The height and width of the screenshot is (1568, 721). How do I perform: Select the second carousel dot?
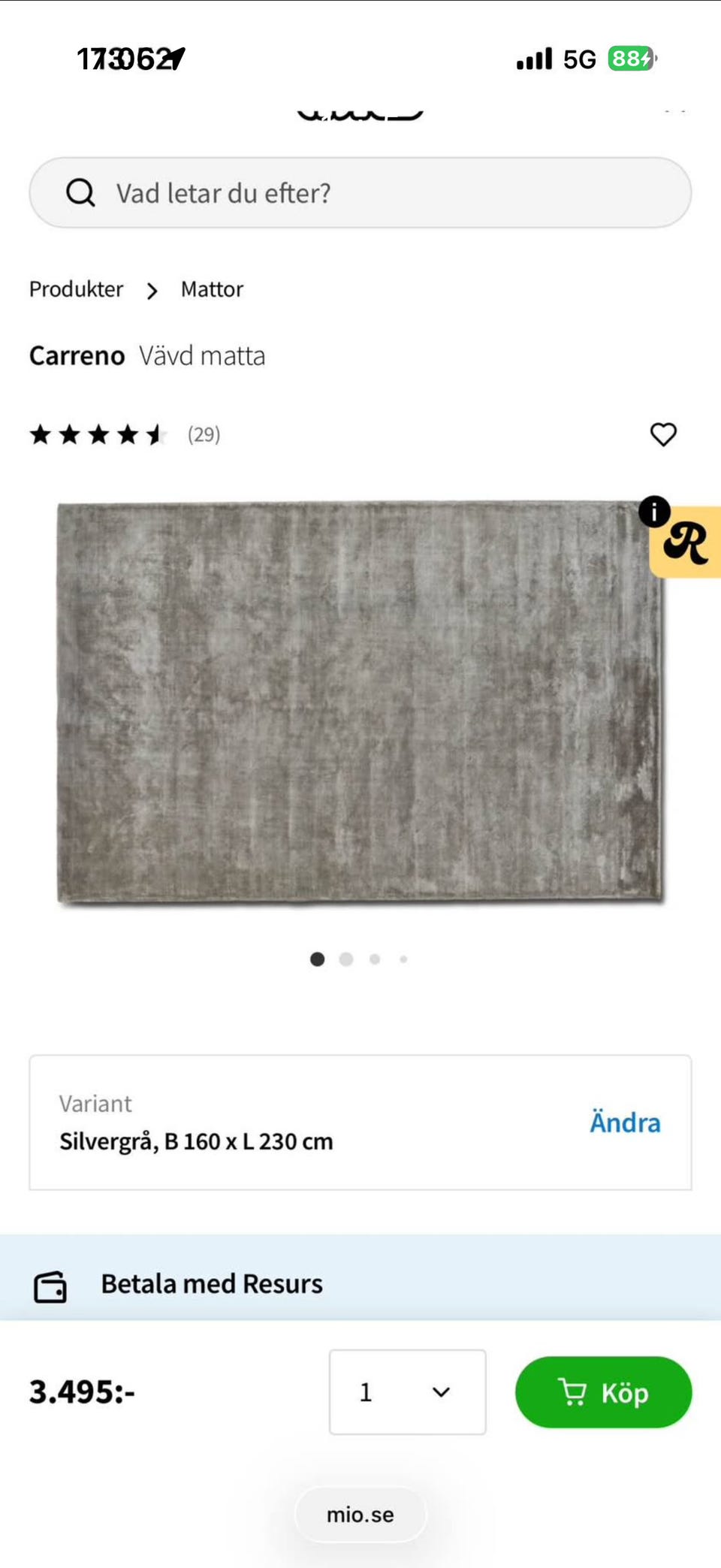click(346, 959)
